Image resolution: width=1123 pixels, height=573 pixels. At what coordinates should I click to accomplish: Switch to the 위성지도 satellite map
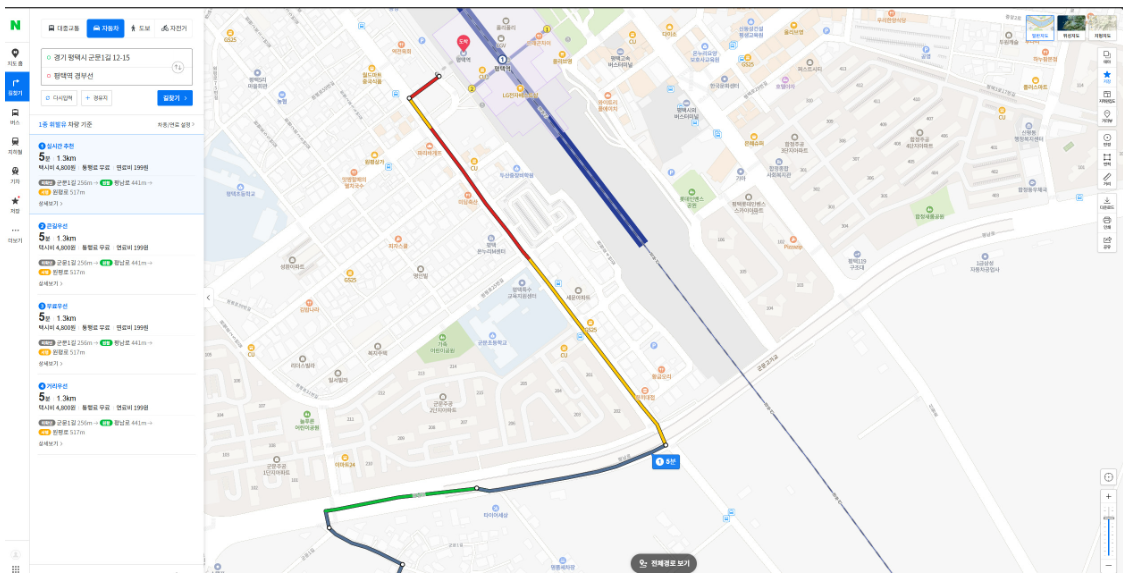pos(1071,27)
